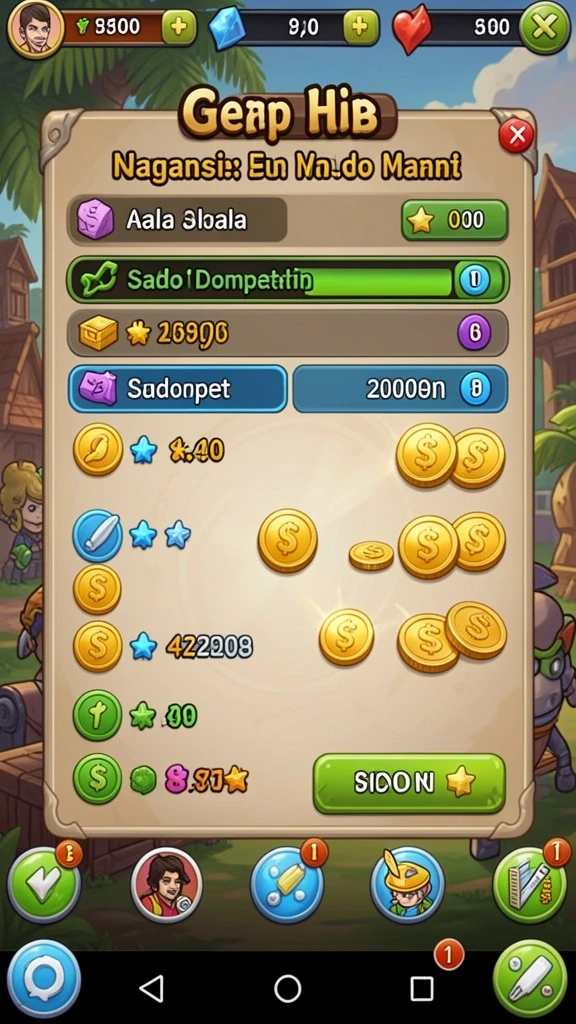The width and height of the screenshot is (576, 1024).
Task: Tap the green SIDON star button
Action: coord(409,783)
